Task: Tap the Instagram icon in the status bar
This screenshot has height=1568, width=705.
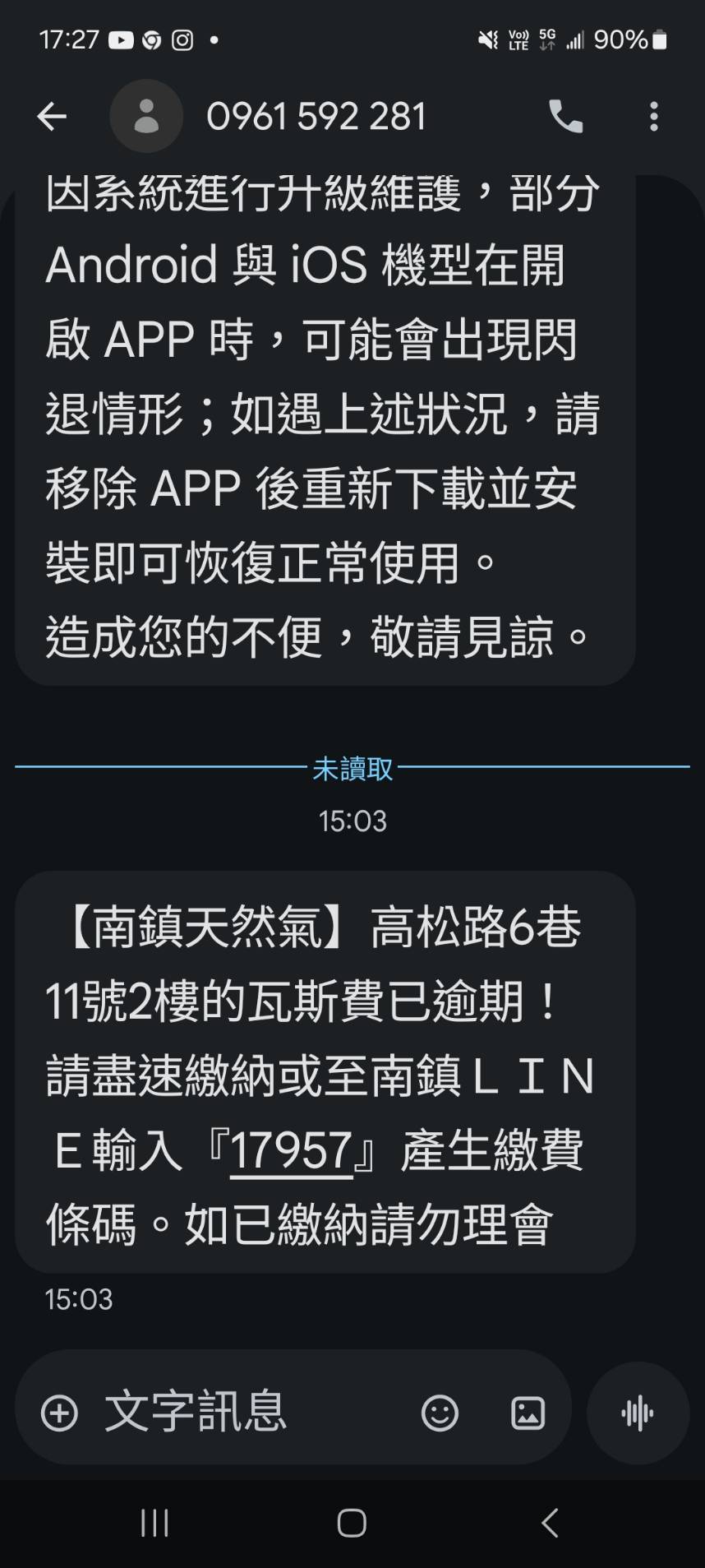Action: (x=182, y=39)
